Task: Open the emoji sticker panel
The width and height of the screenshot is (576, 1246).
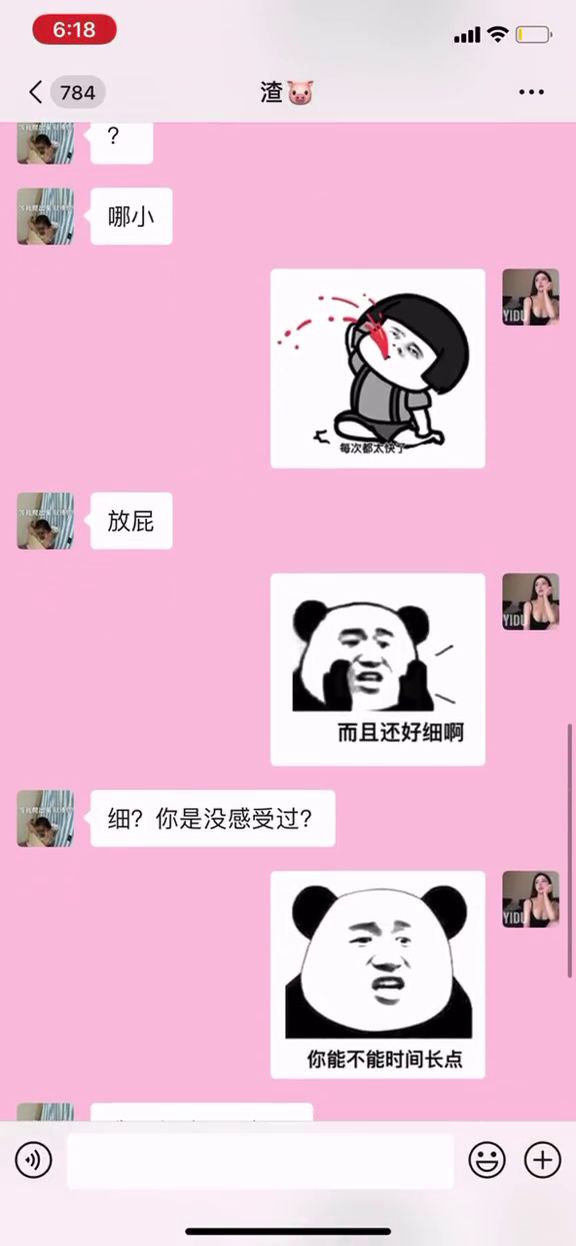Action: tap(487, 1160)
